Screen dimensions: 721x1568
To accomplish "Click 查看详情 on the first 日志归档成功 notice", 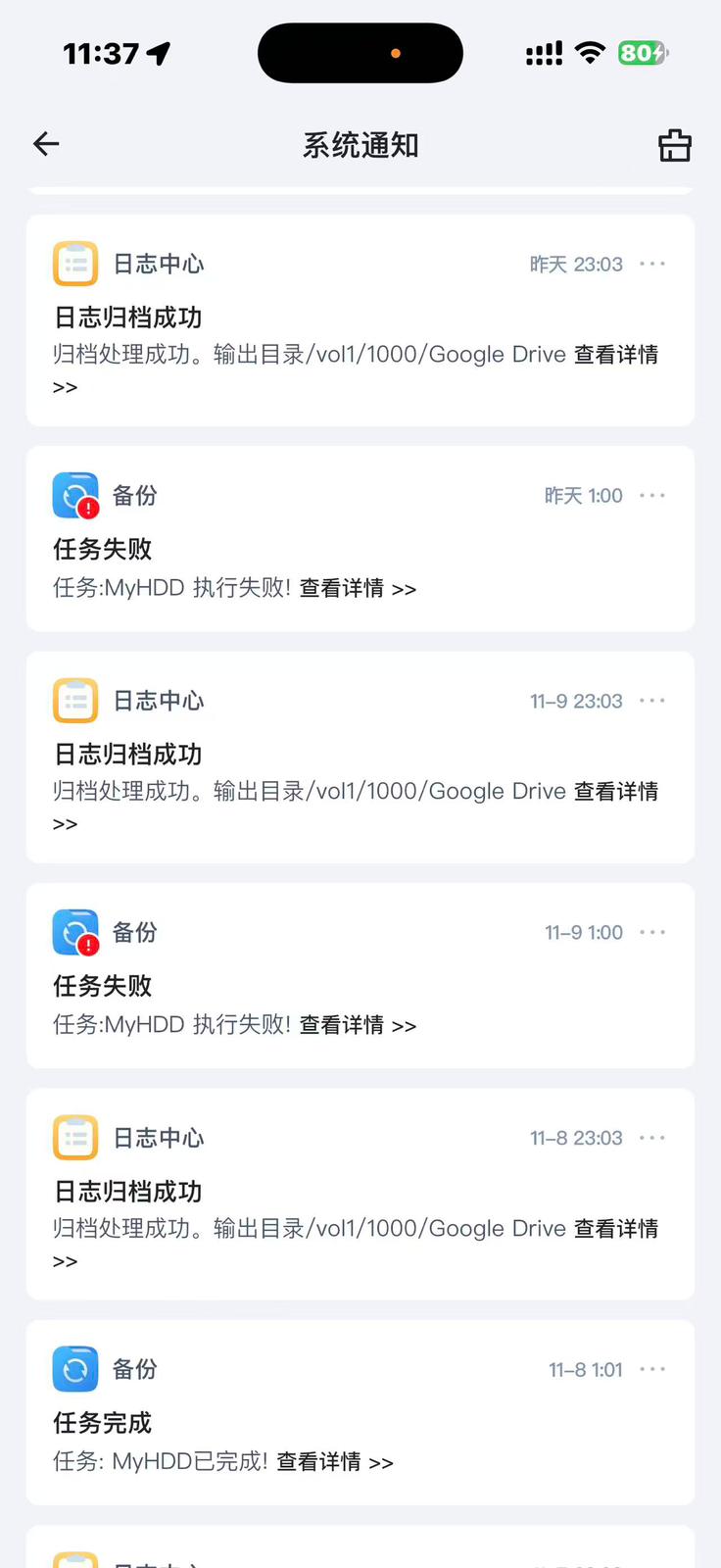I will tap(616, 354).
